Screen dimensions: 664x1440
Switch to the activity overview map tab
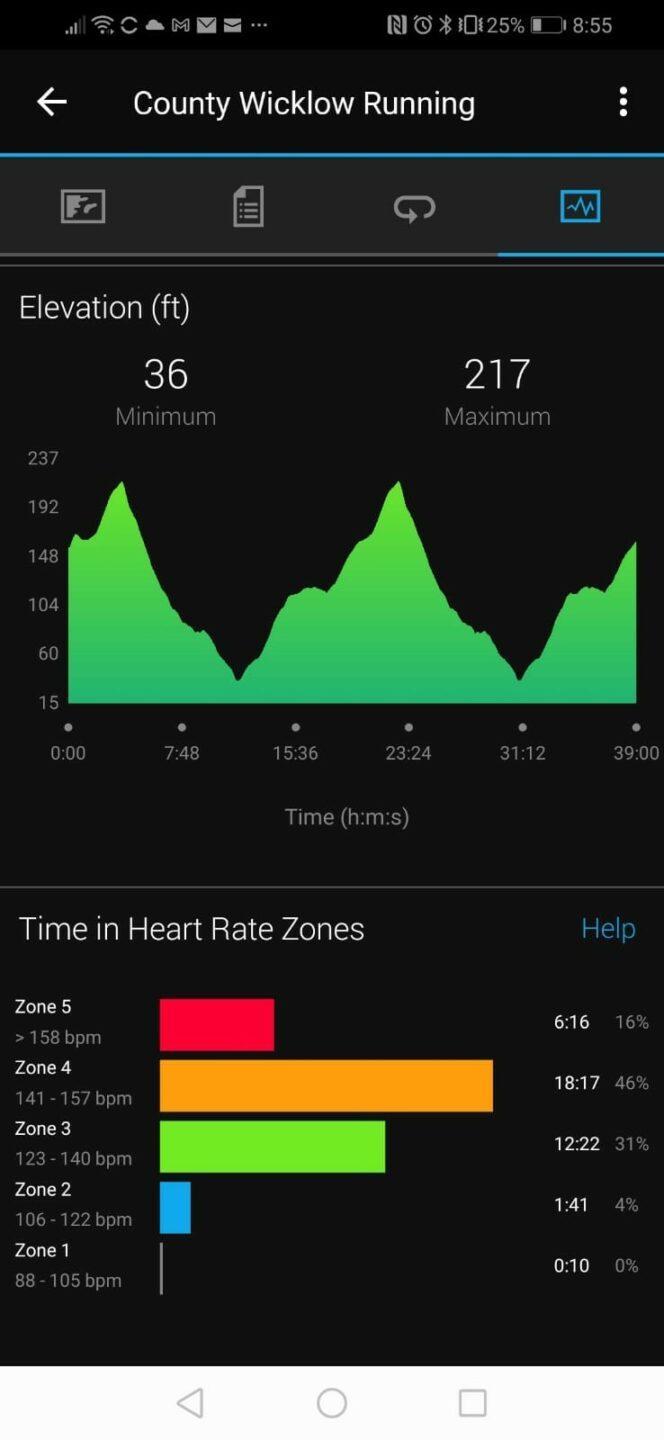point(83,207)
